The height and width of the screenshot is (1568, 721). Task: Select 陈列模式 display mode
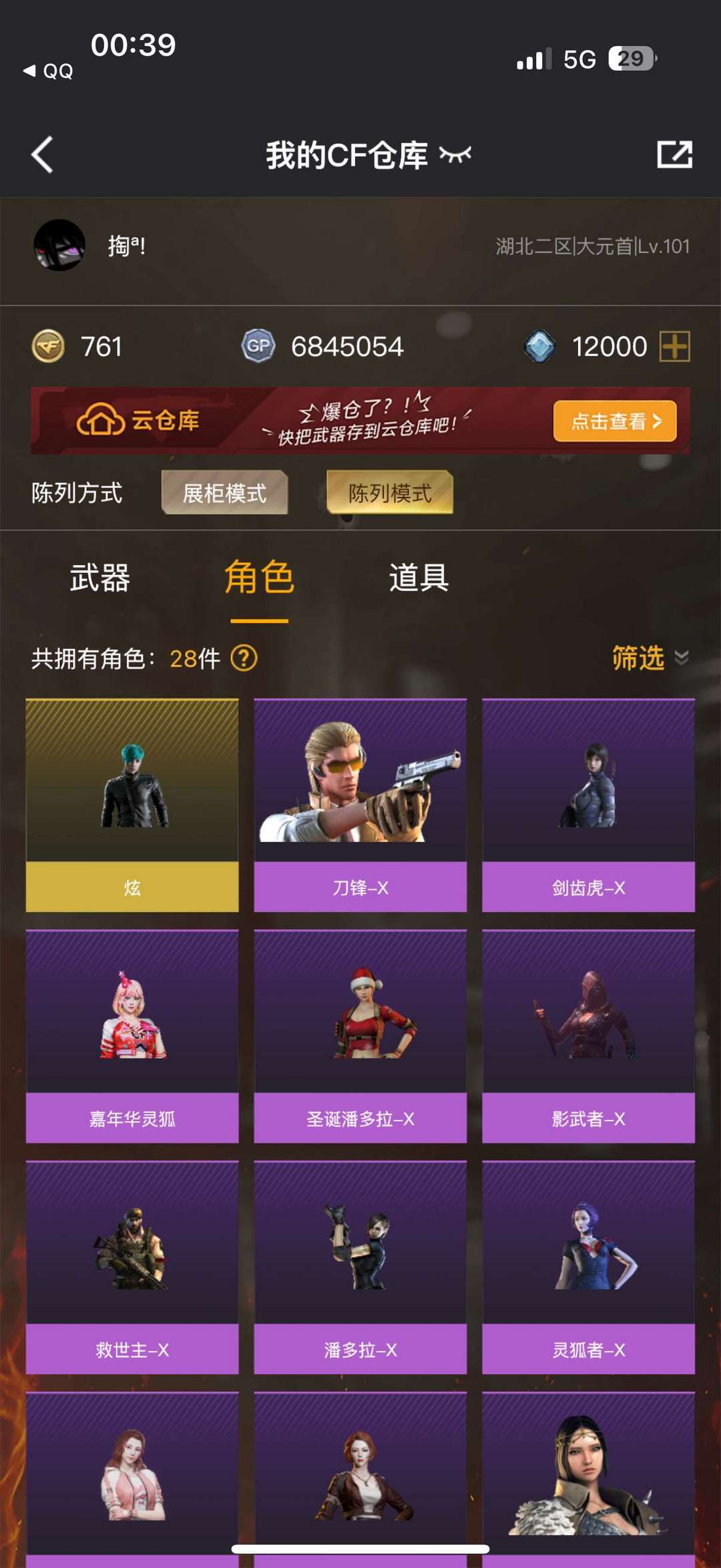click(x=390, y=493)
